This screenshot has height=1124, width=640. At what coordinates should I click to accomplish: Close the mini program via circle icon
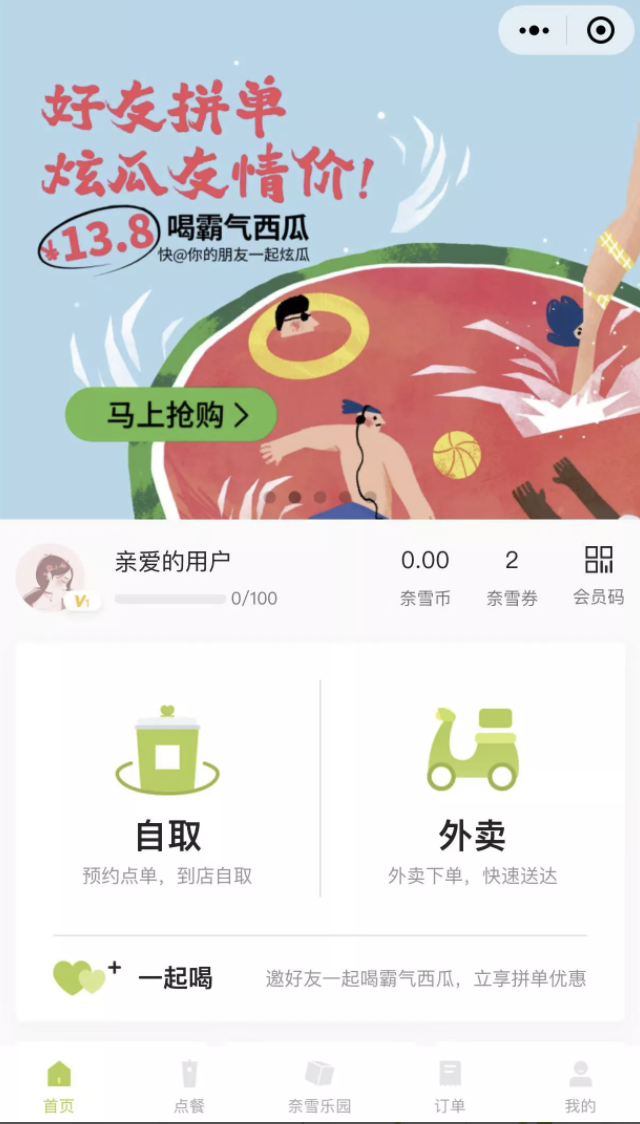click(600, 31)
